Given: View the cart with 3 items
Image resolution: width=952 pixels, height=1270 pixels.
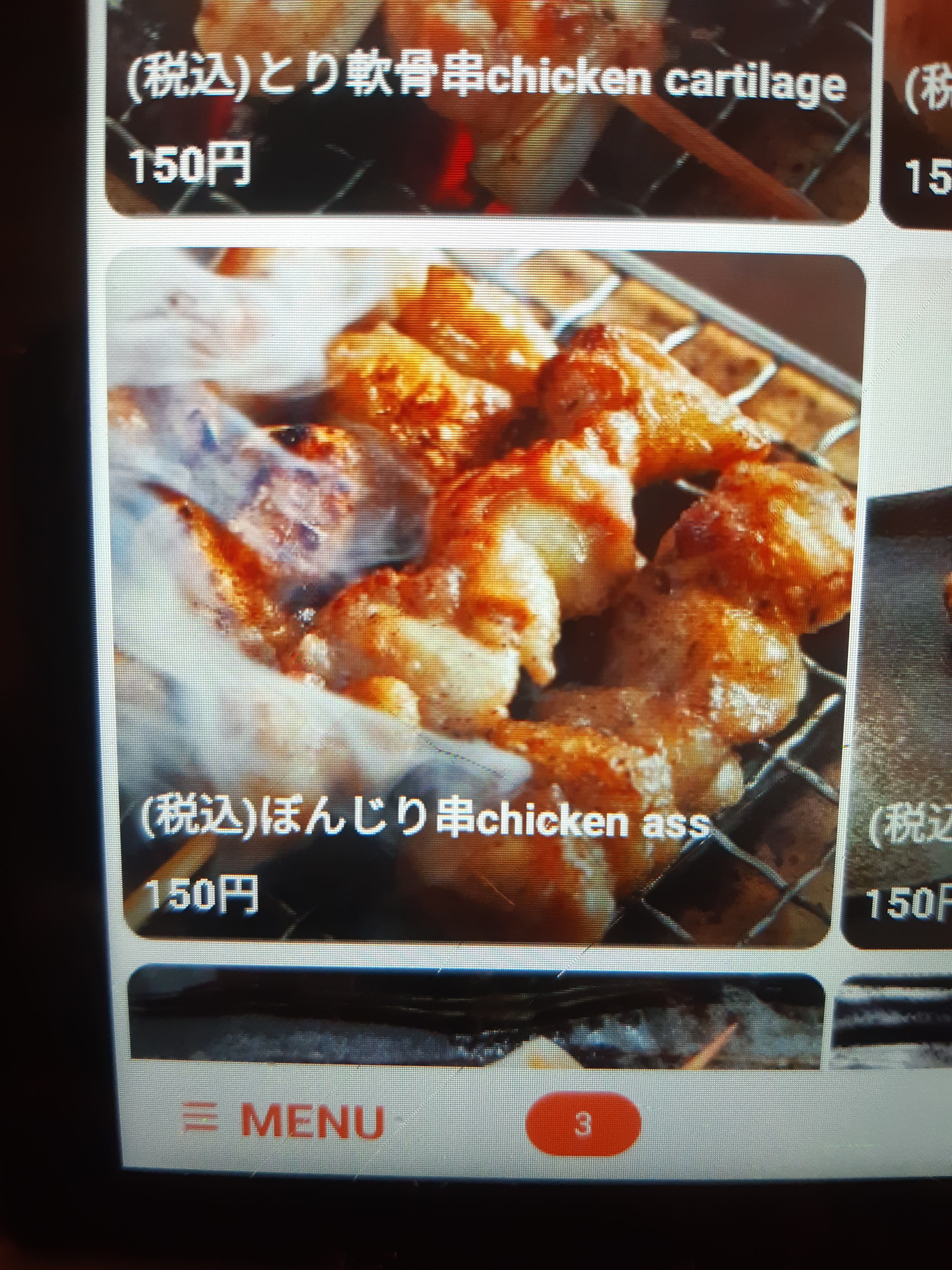Looking at the screenshot, I should (x=582, y=1124).
